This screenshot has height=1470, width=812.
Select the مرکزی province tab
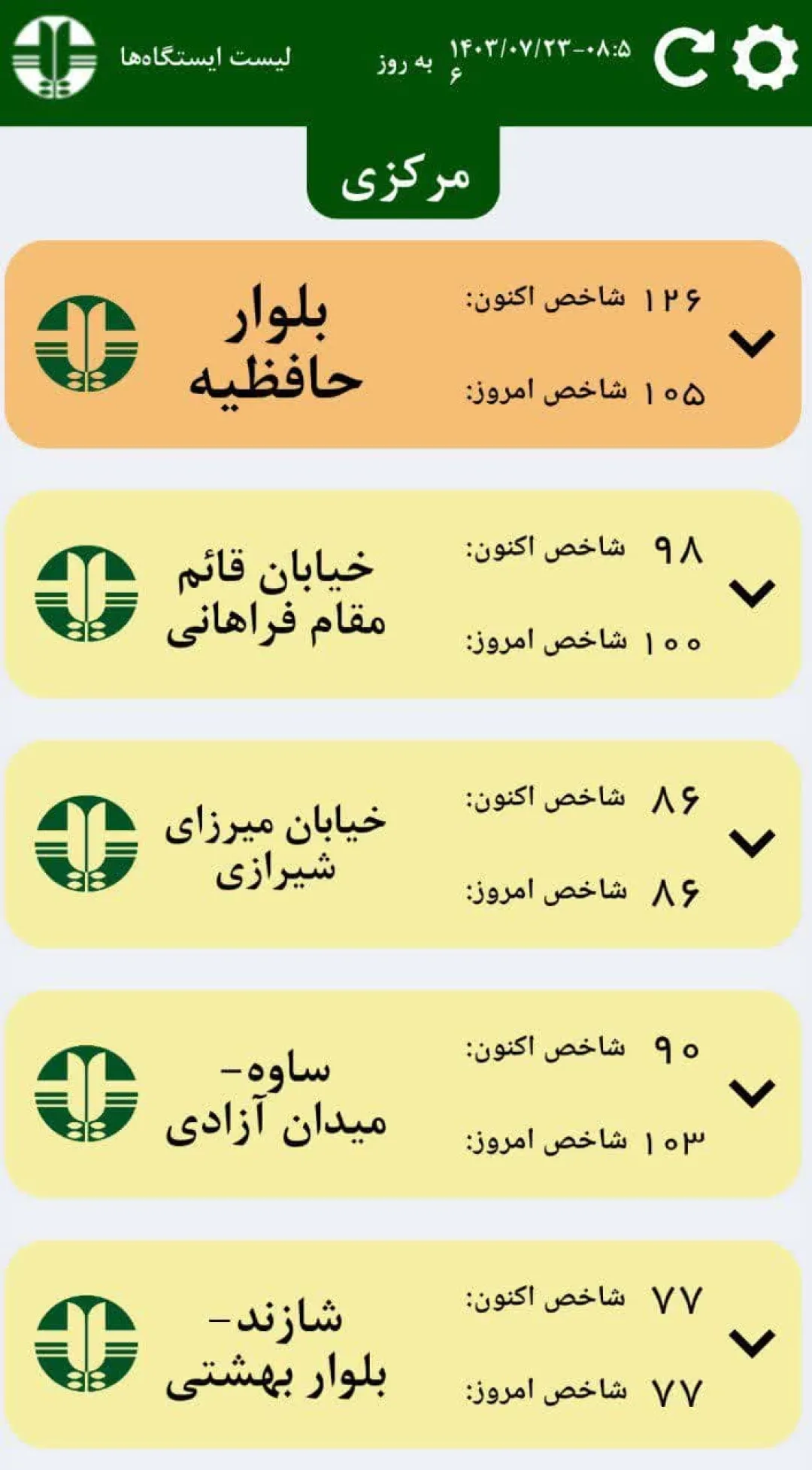click(403, 174)
